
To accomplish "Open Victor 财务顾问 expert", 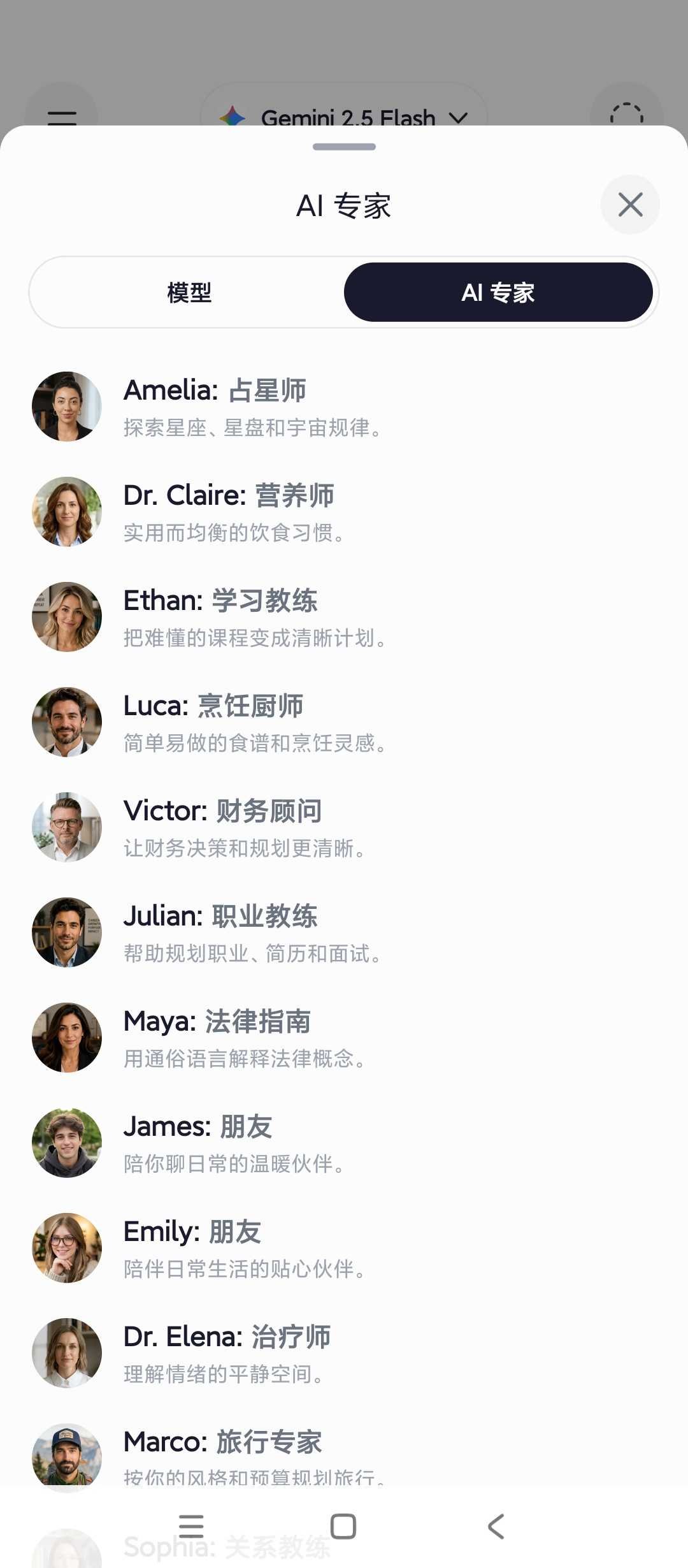I will coord(344,827).
